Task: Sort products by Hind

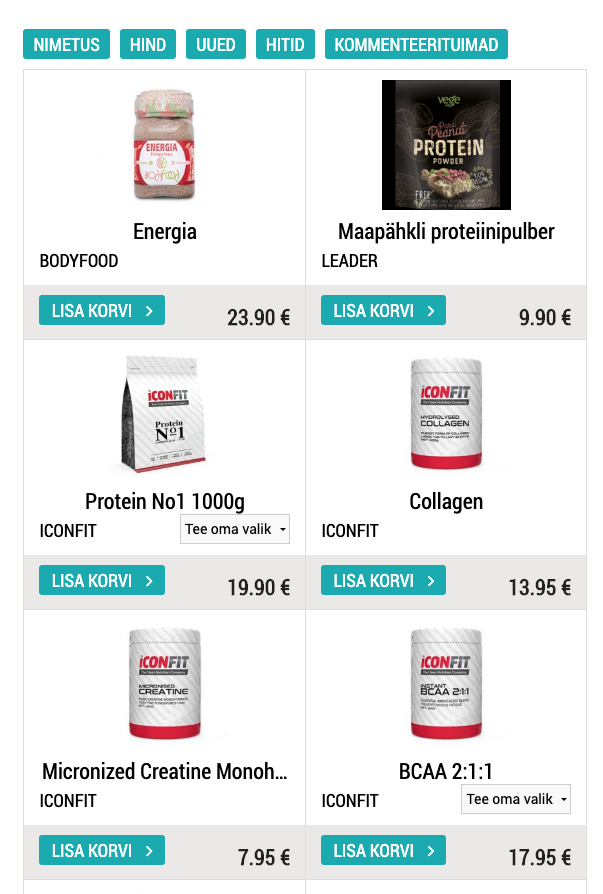Action: [148, 45]
